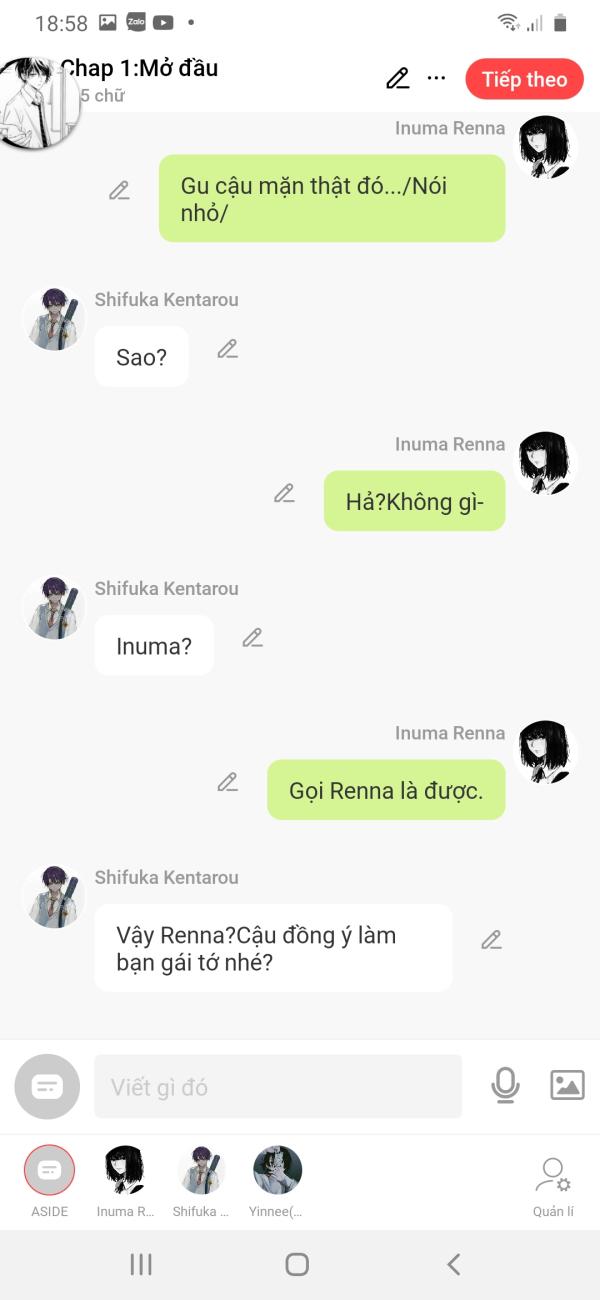
Task: Open the three-dot overflow menu
Action: (437, 78)
